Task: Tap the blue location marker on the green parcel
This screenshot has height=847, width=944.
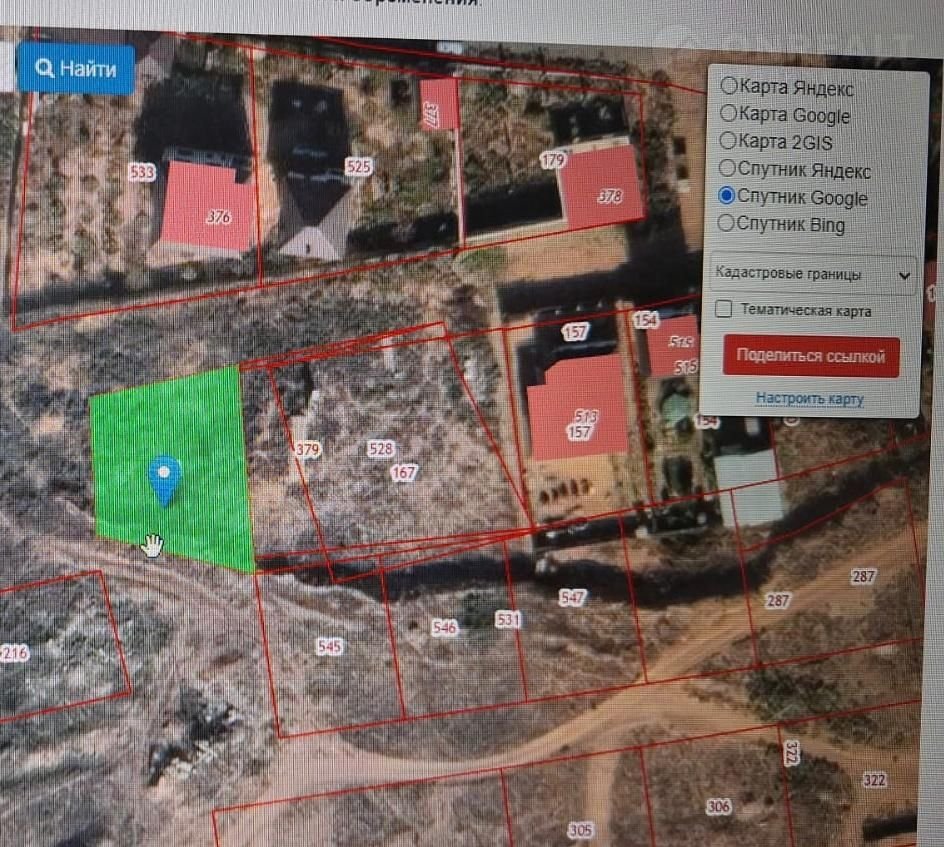Action: pos(165,478)
